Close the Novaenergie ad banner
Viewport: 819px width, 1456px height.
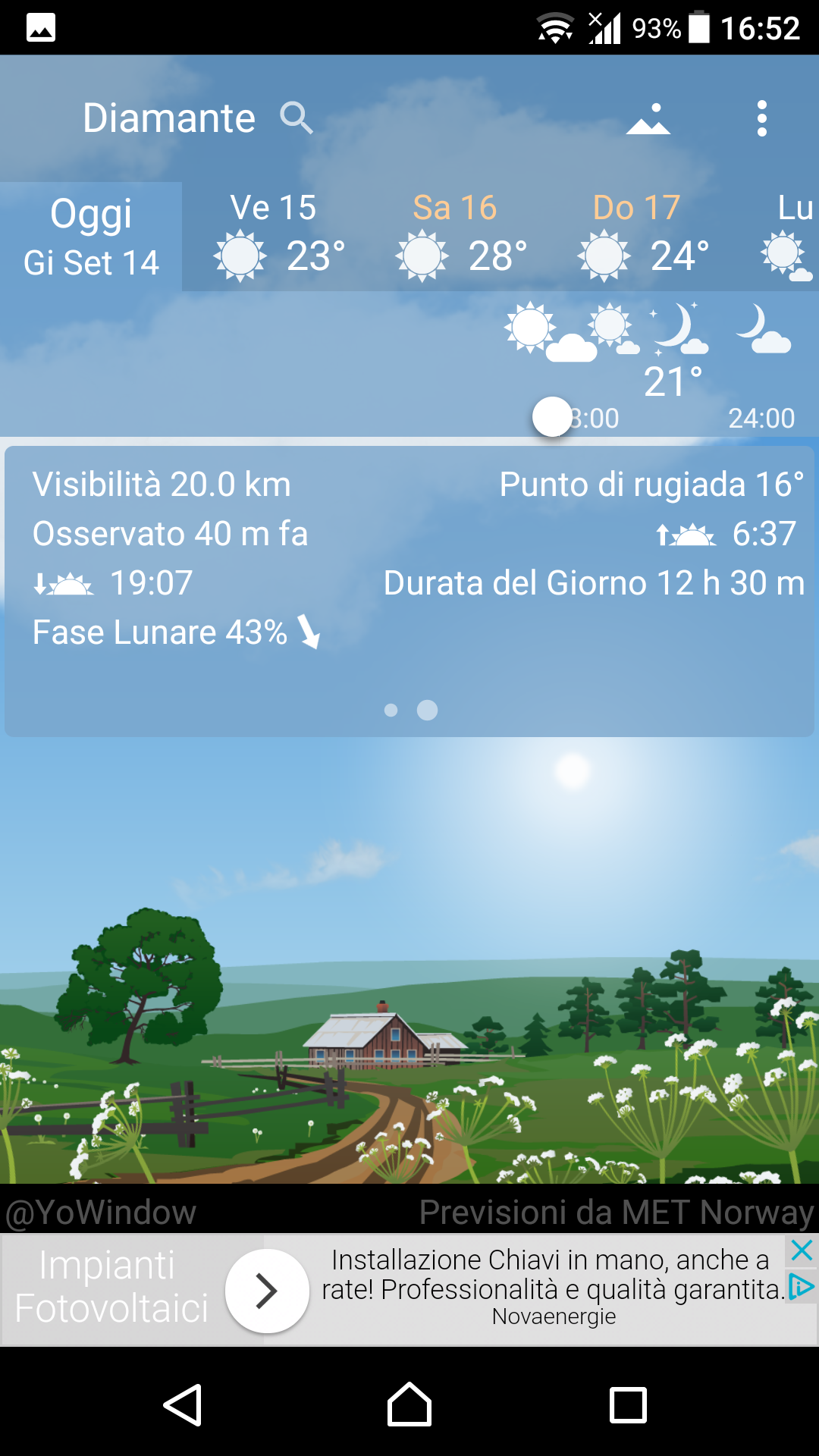[802, 1250]
